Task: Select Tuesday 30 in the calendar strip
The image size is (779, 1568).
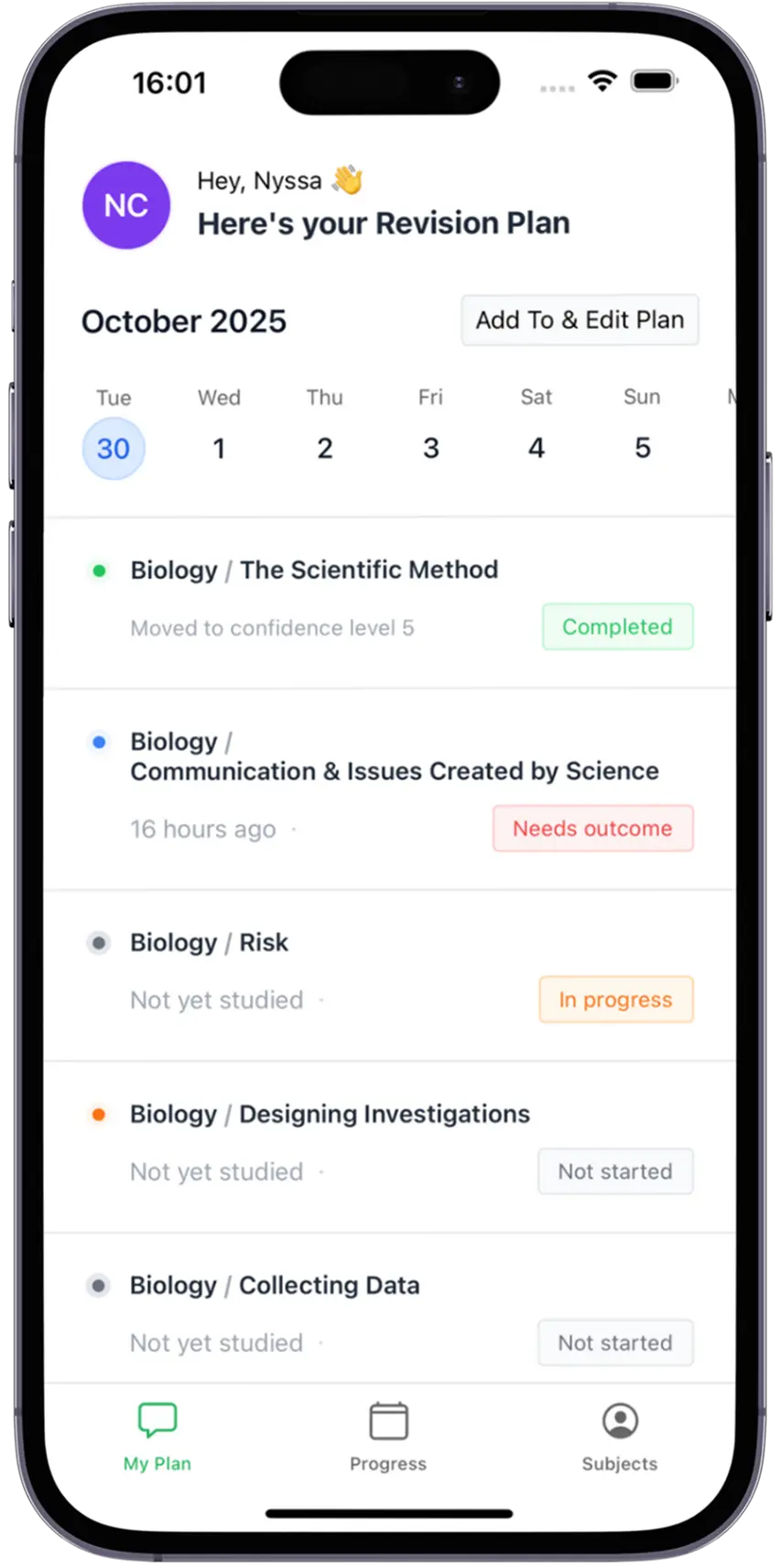Action: point(114,448)
